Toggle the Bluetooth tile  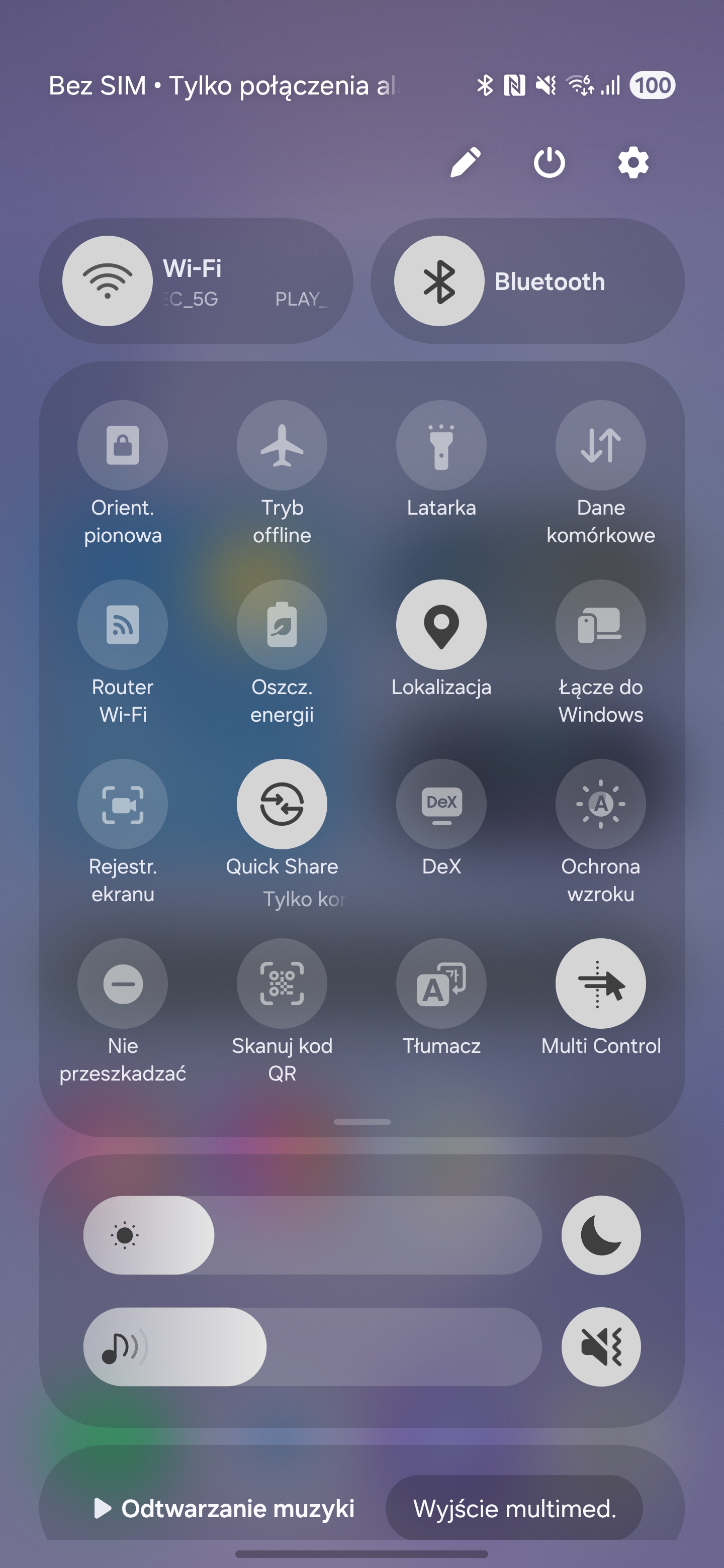point(439,280)
